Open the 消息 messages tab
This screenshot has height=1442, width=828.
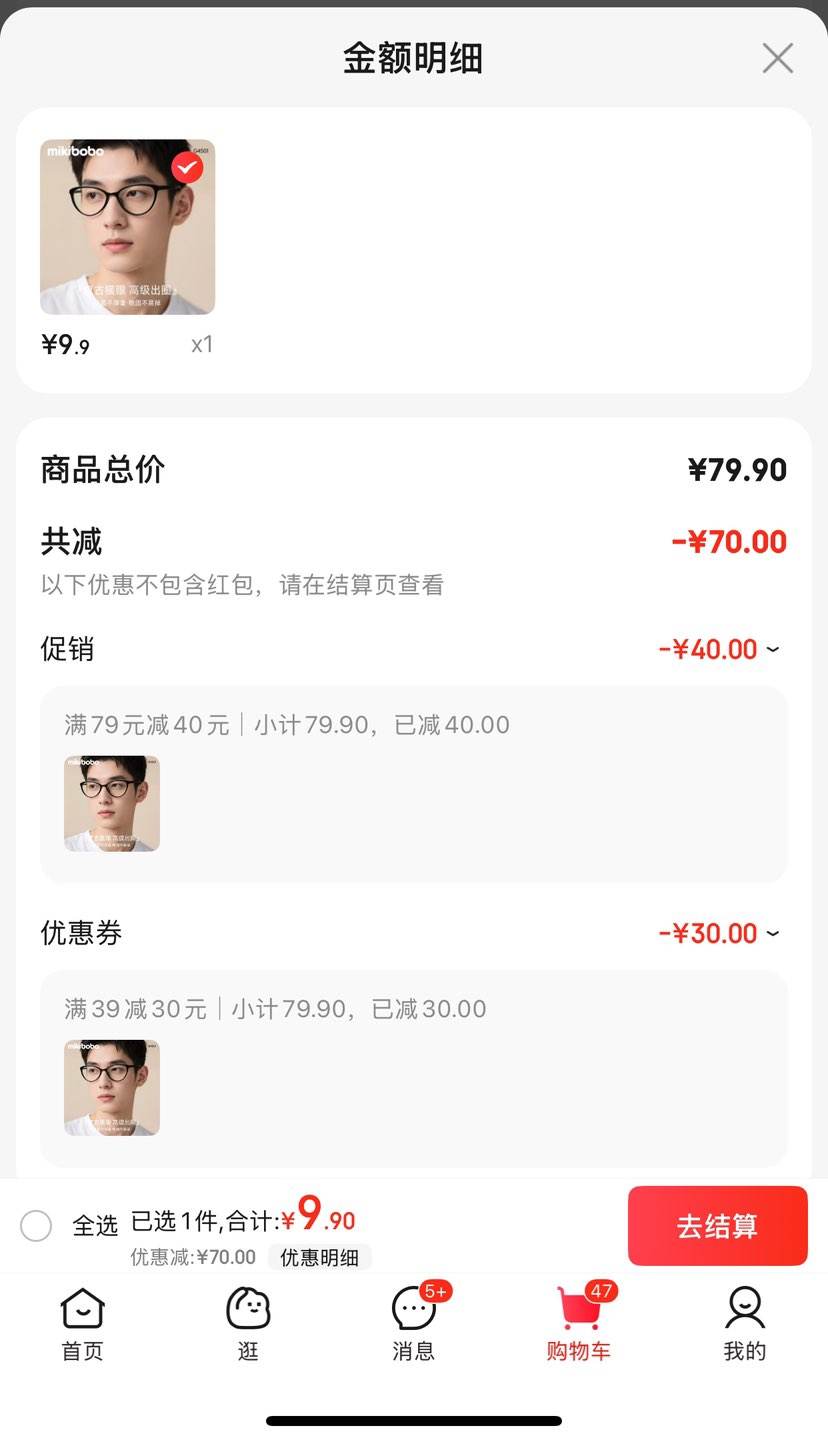pos(413,1324)
